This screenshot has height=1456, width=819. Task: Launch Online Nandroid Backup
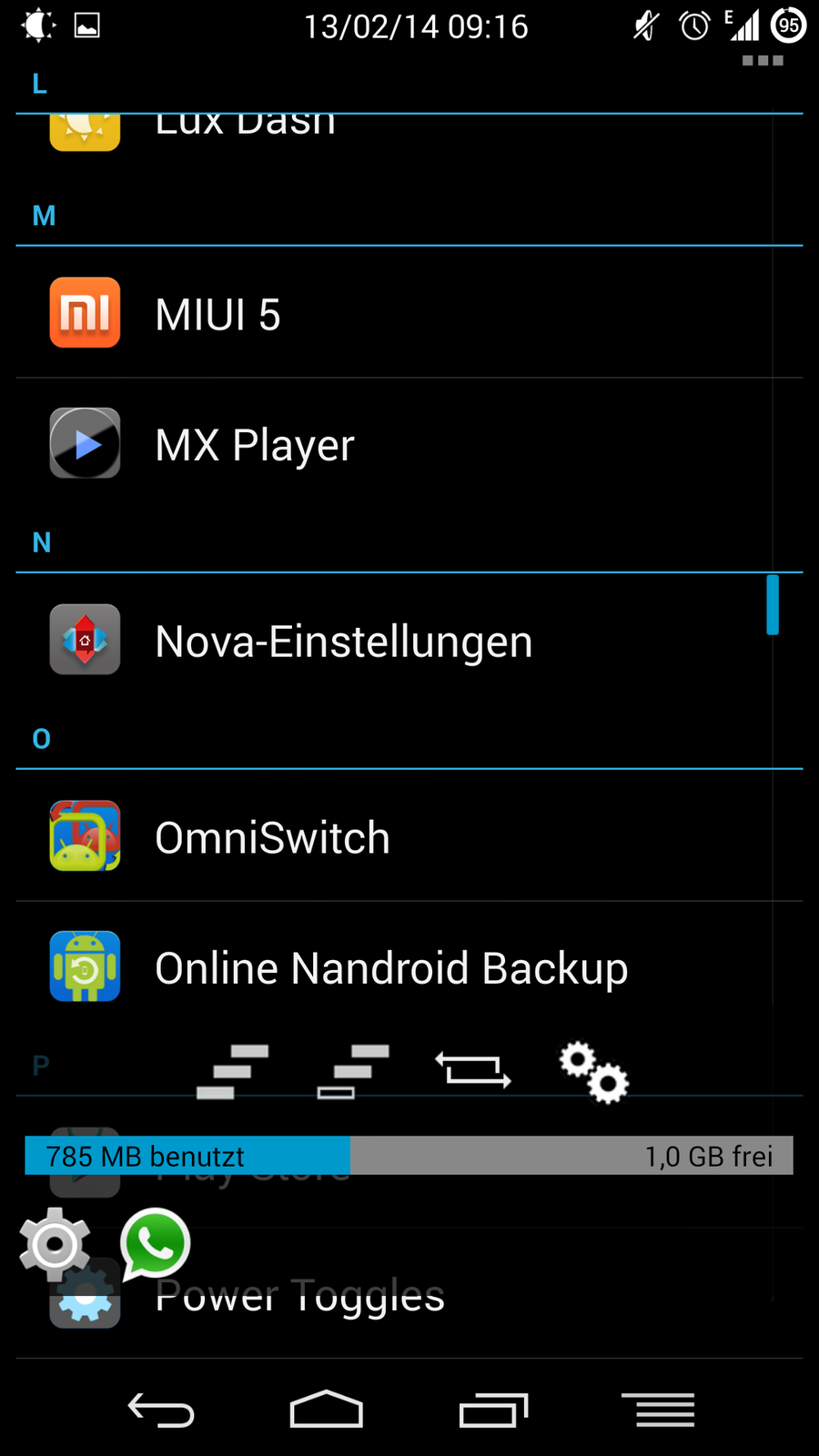coord(391,968)
